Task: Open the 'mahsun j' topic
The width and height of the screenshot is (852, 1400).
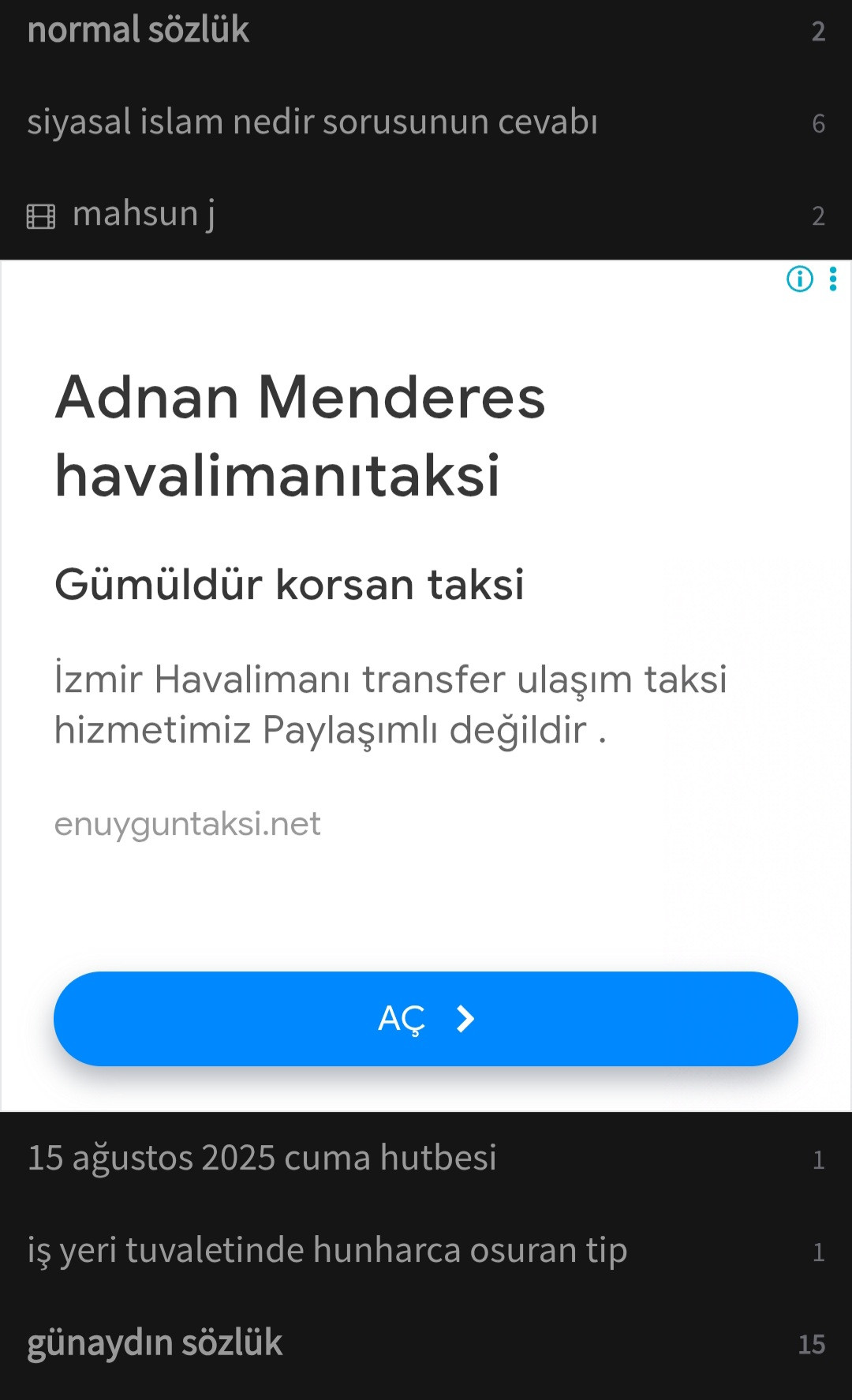Action: 144,214
